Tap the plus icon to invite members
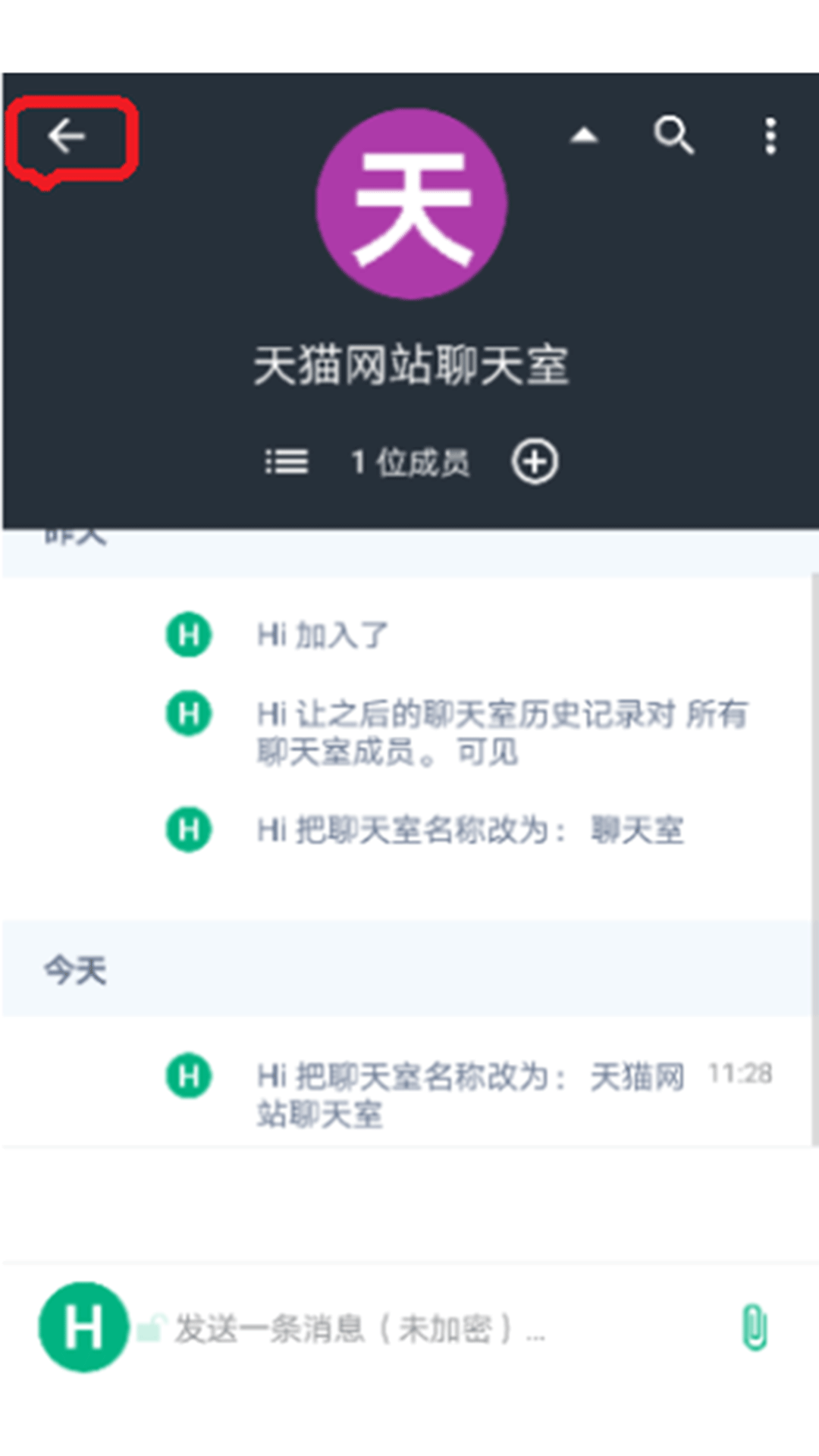 (535, 461)
